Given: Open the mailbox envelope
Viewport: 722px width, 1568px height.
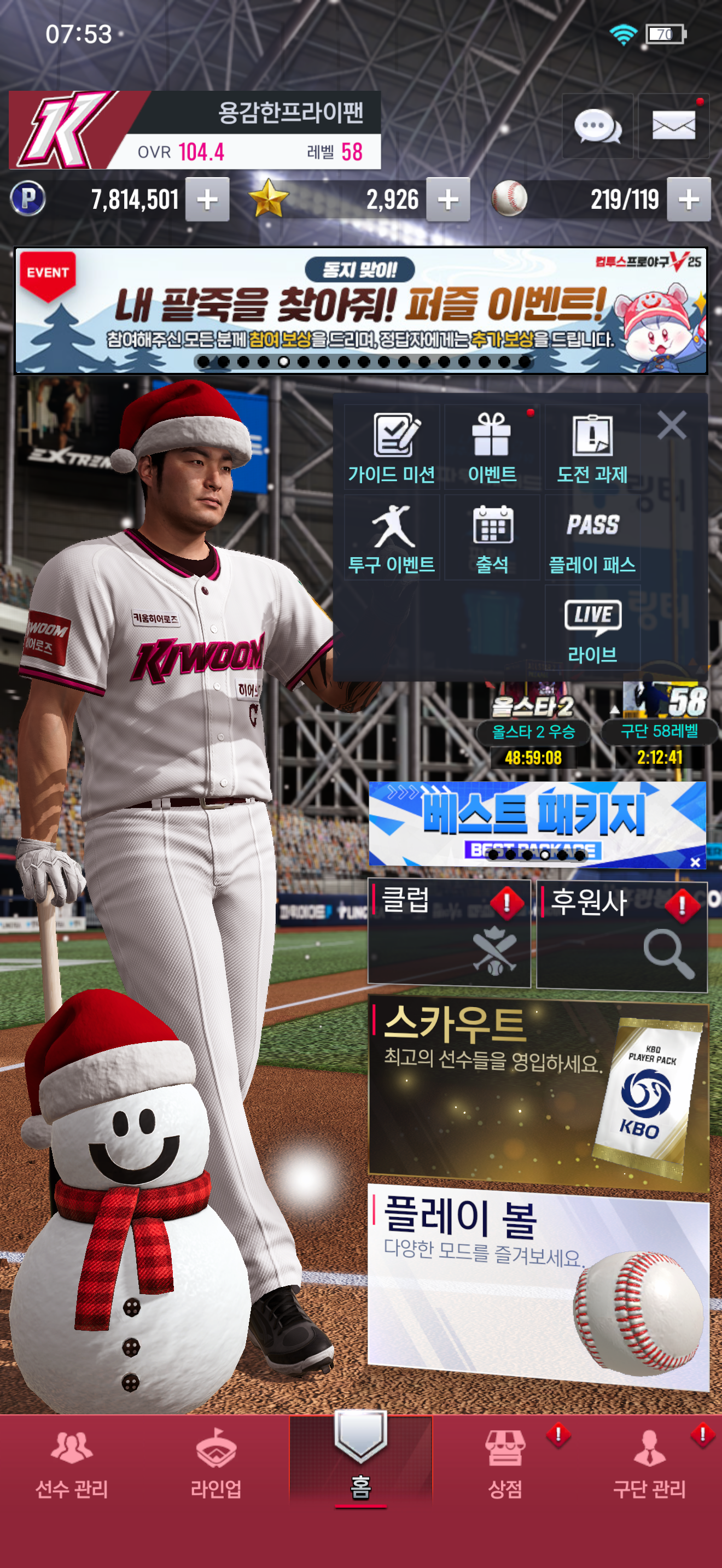Looking at the screenshot, I should point(673,127).
